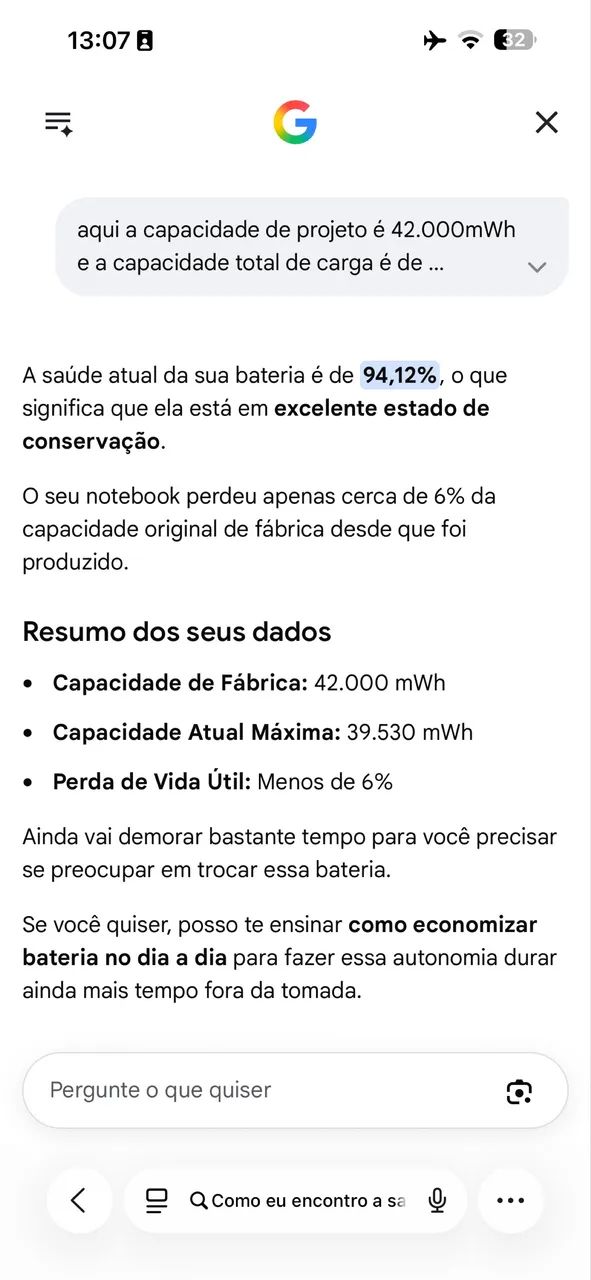Close the AI mode with X
This screenshot has height=1280, width=591.
click(x=546, y=123)
